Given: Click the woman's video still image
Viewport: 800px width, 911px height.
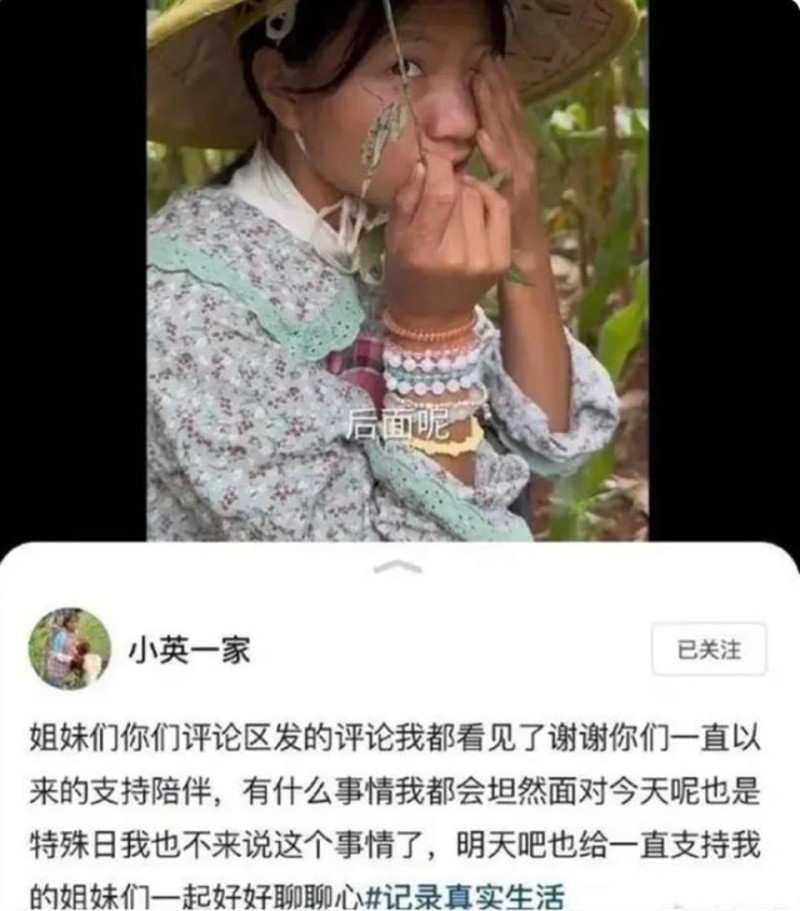Looking at the screenshot, I should coord(400,270).
